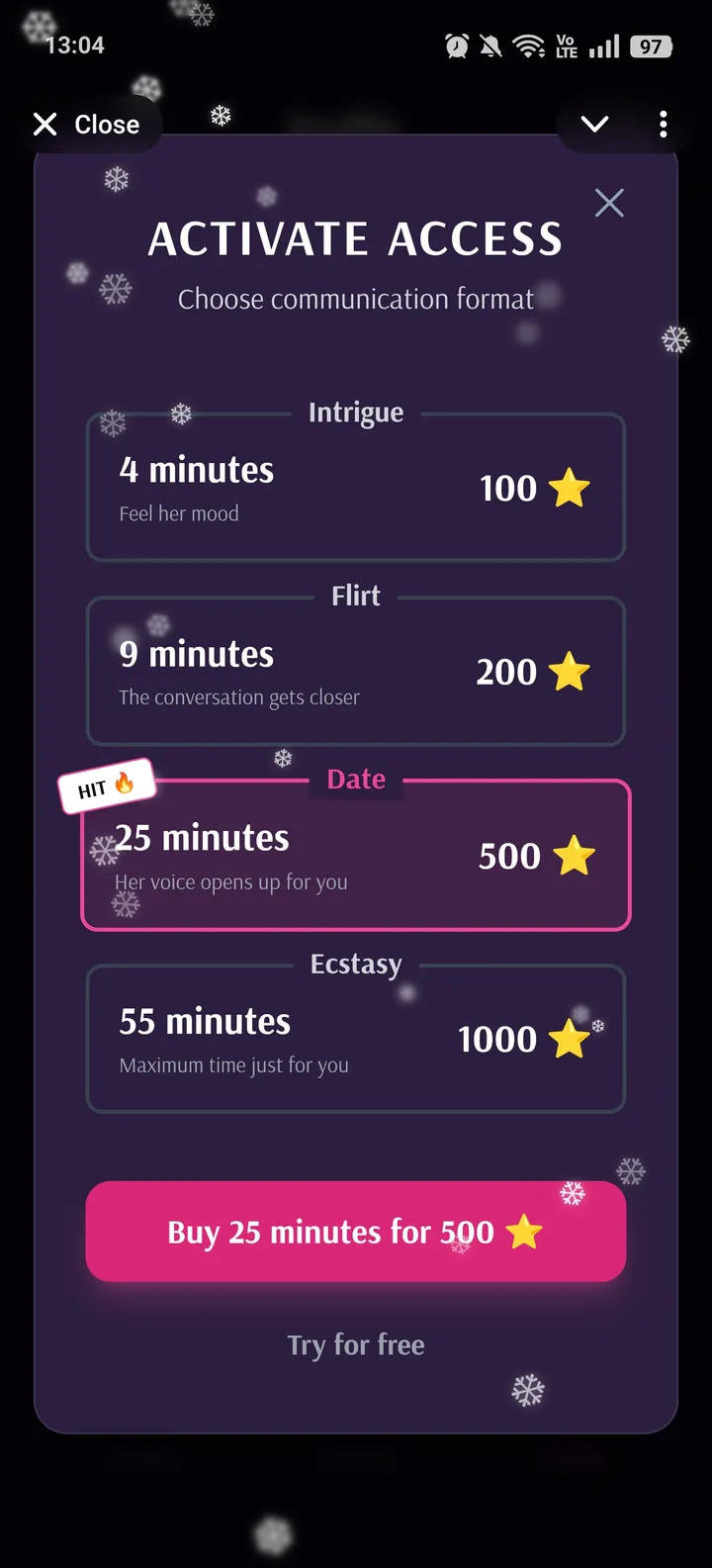
Task: Select the Ecstasy 55 minutes package
Action: 356,1038
